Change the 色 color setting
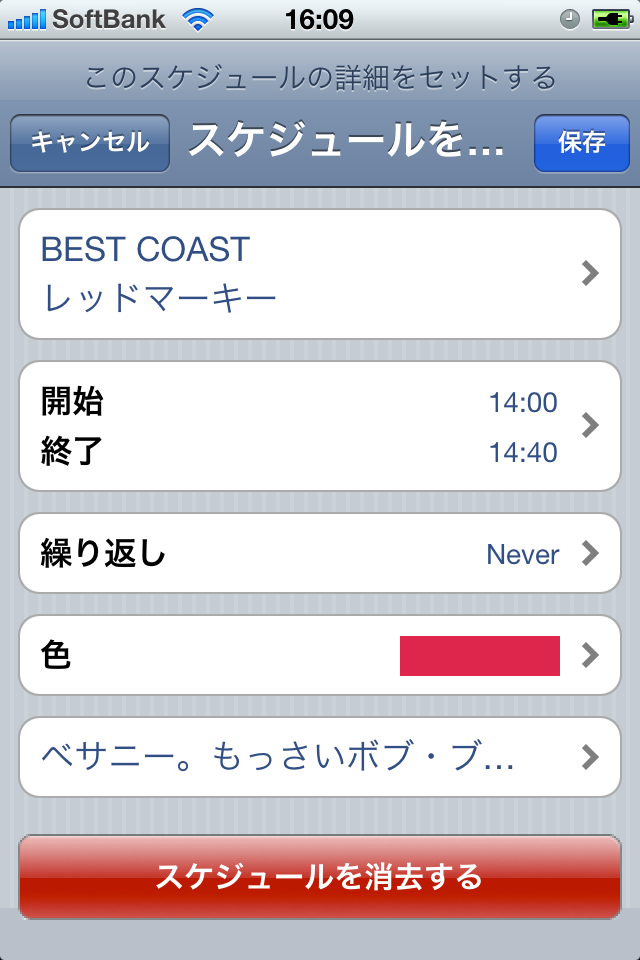The height and width of the screenshot is (960, 640). point(320,655)
